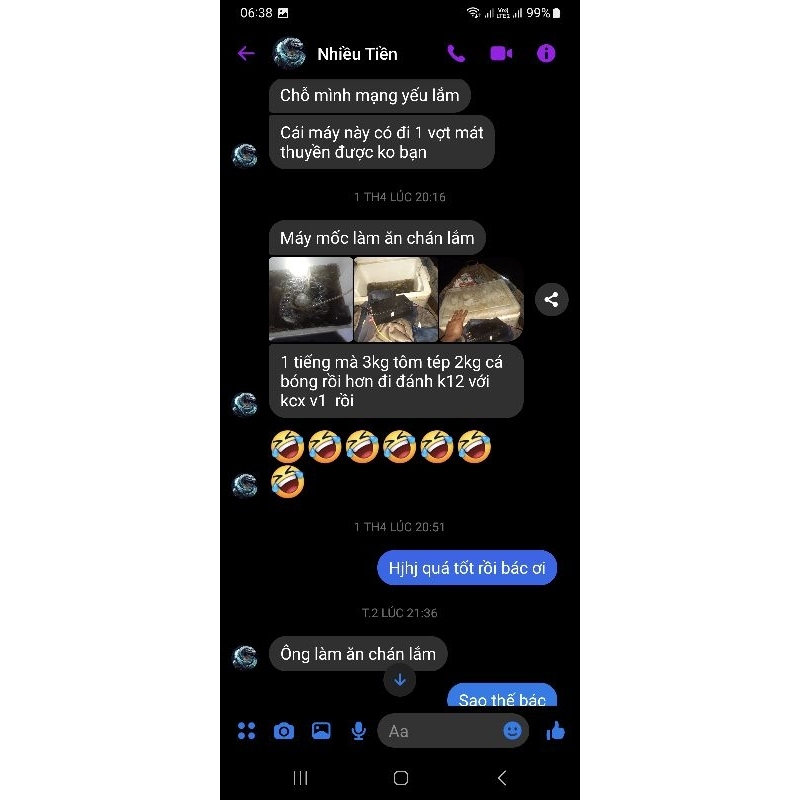Open conversation info for Nhiều Tiền
Viewport: 800px width, 800px height.
546,54
